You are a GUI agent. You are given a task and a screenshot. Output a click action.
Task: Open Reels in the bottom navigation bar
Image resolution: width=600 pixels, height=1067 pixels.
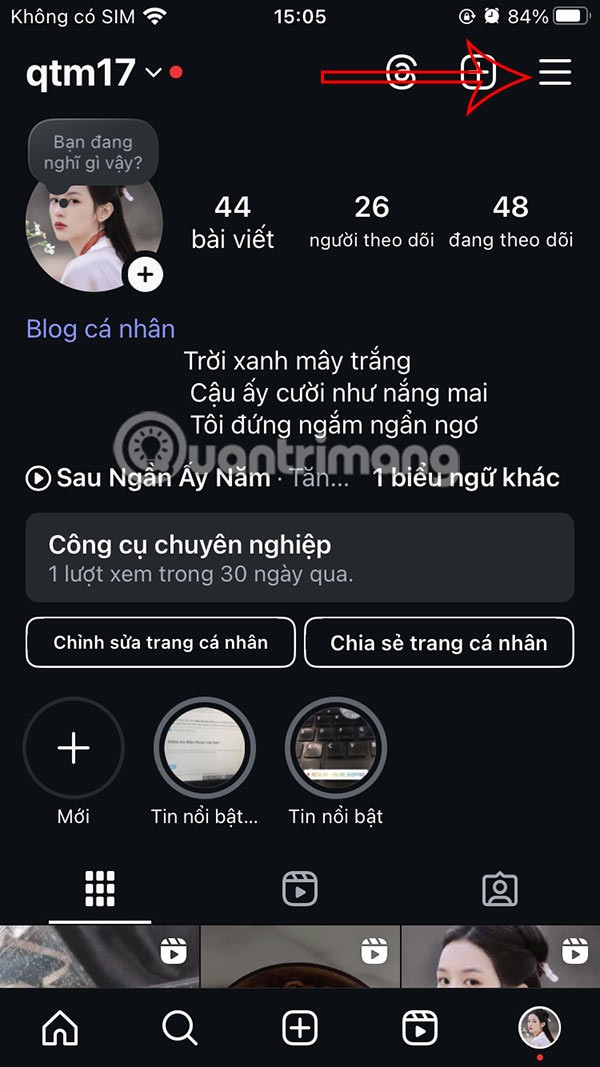pos(419,1027)
